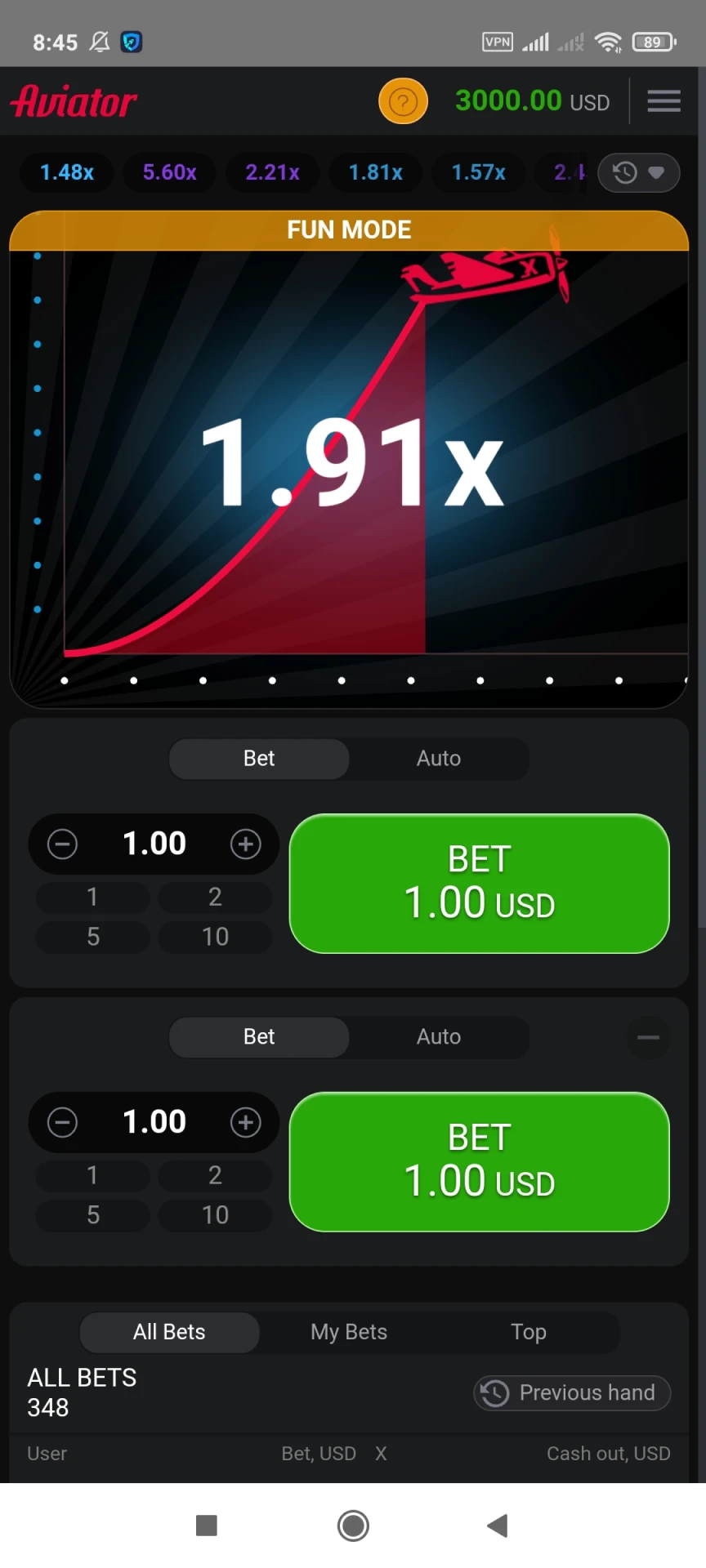The width and height of the screenshot is (706, 1568).
Task: Switch first bet panel to Auto
Action: coord(439,759)
